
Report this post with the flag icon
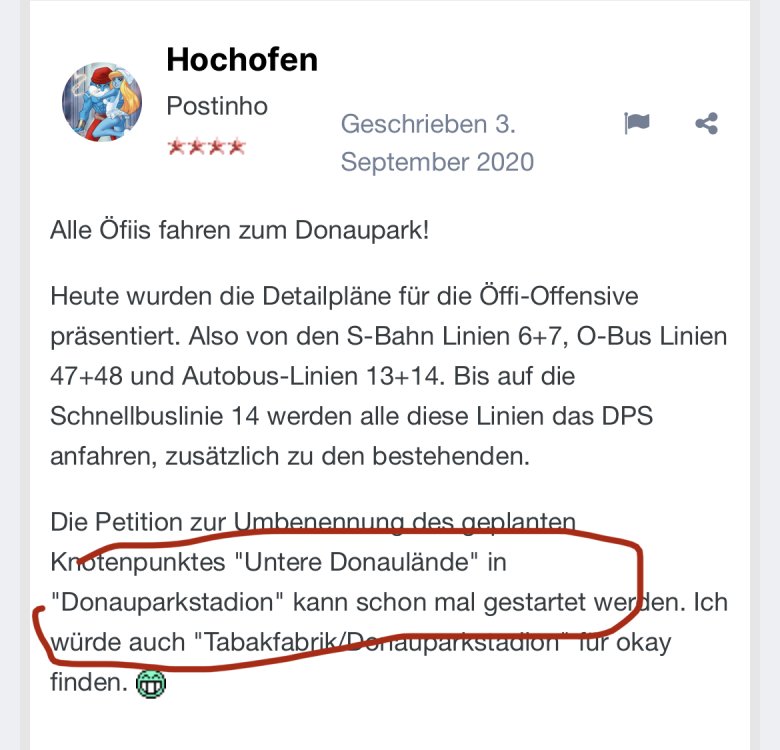[636, 124]
